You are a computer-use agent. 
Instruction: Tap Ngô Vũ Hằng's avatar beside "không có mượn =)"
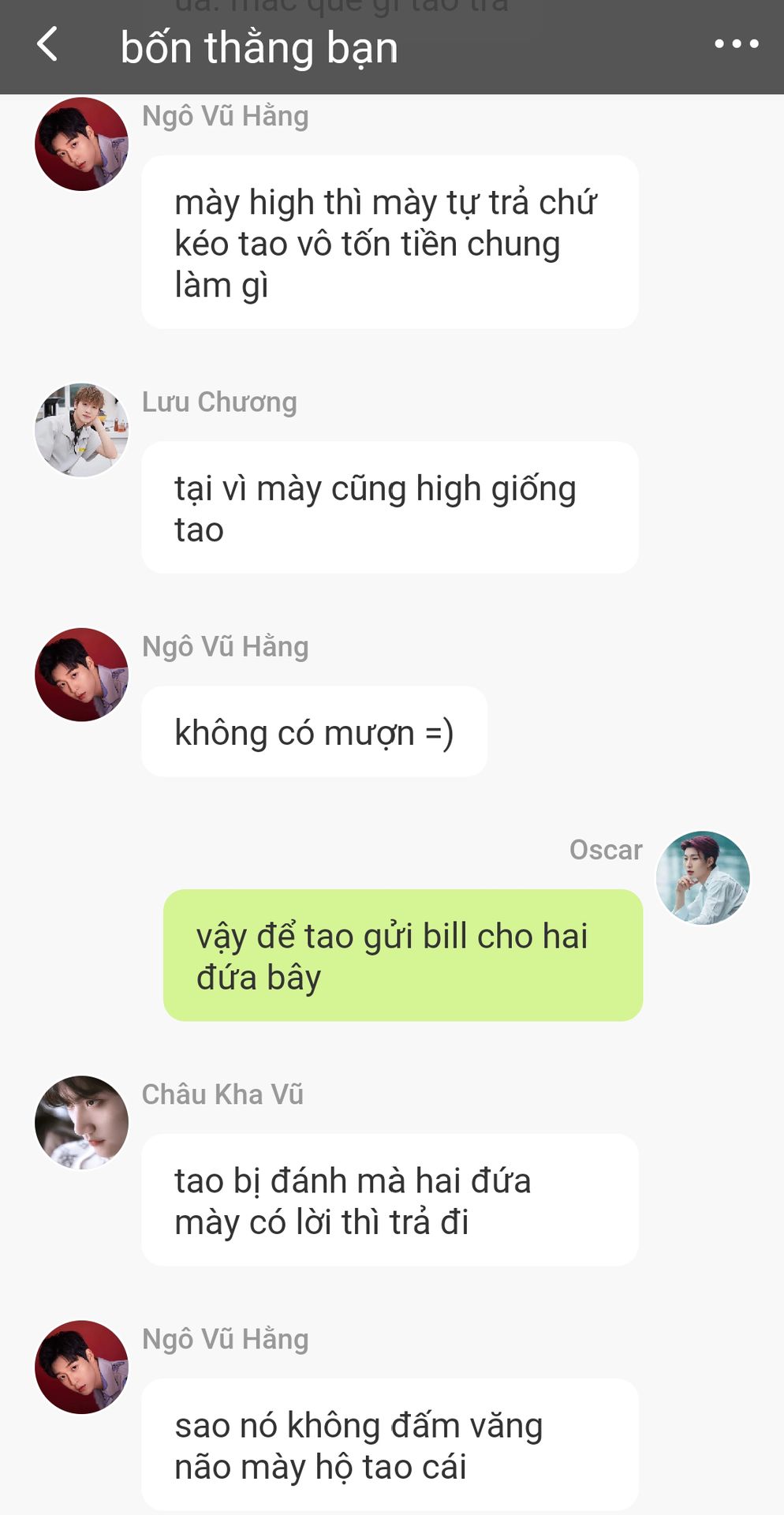point(81,675)
